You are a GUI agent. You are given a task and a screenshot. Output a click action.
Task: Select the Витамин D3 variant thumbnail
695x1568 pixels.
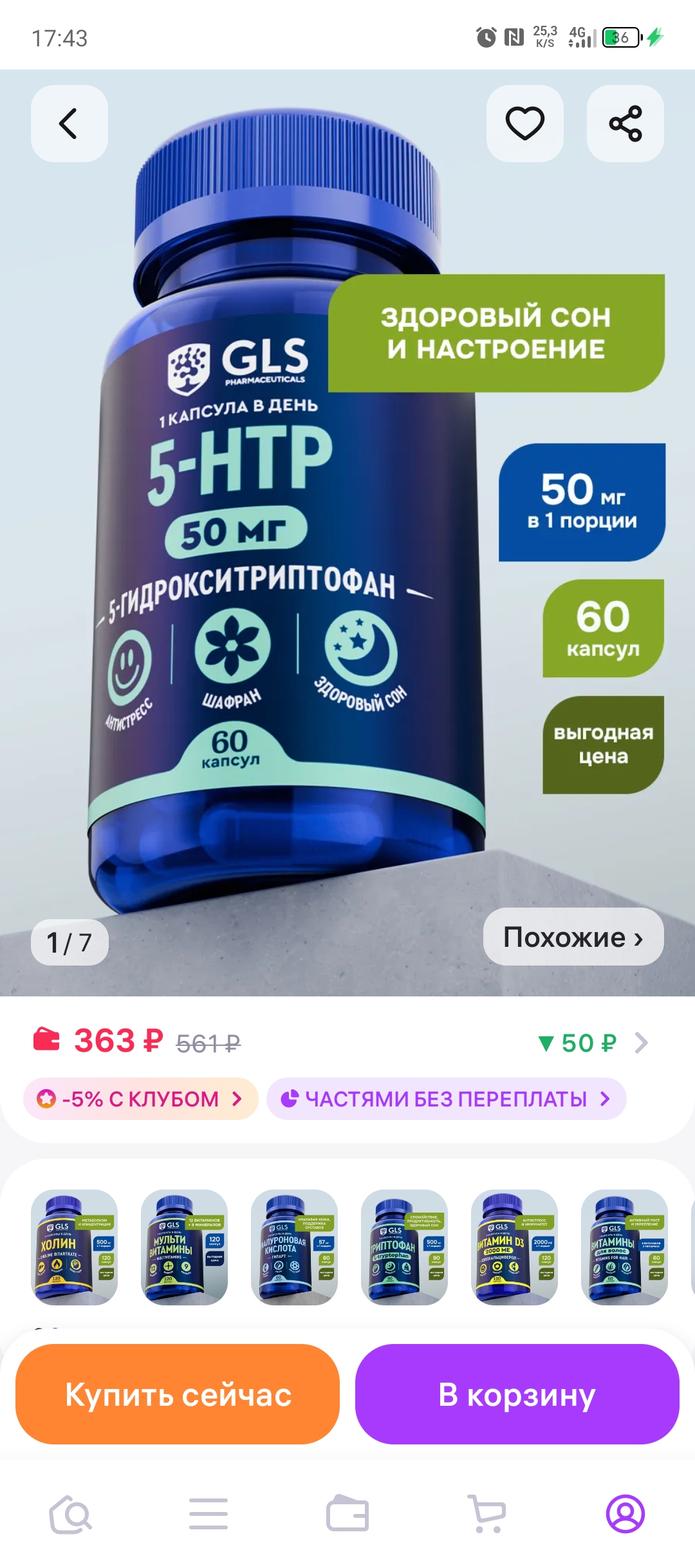pyautogui.click(x=514, y=1247)
